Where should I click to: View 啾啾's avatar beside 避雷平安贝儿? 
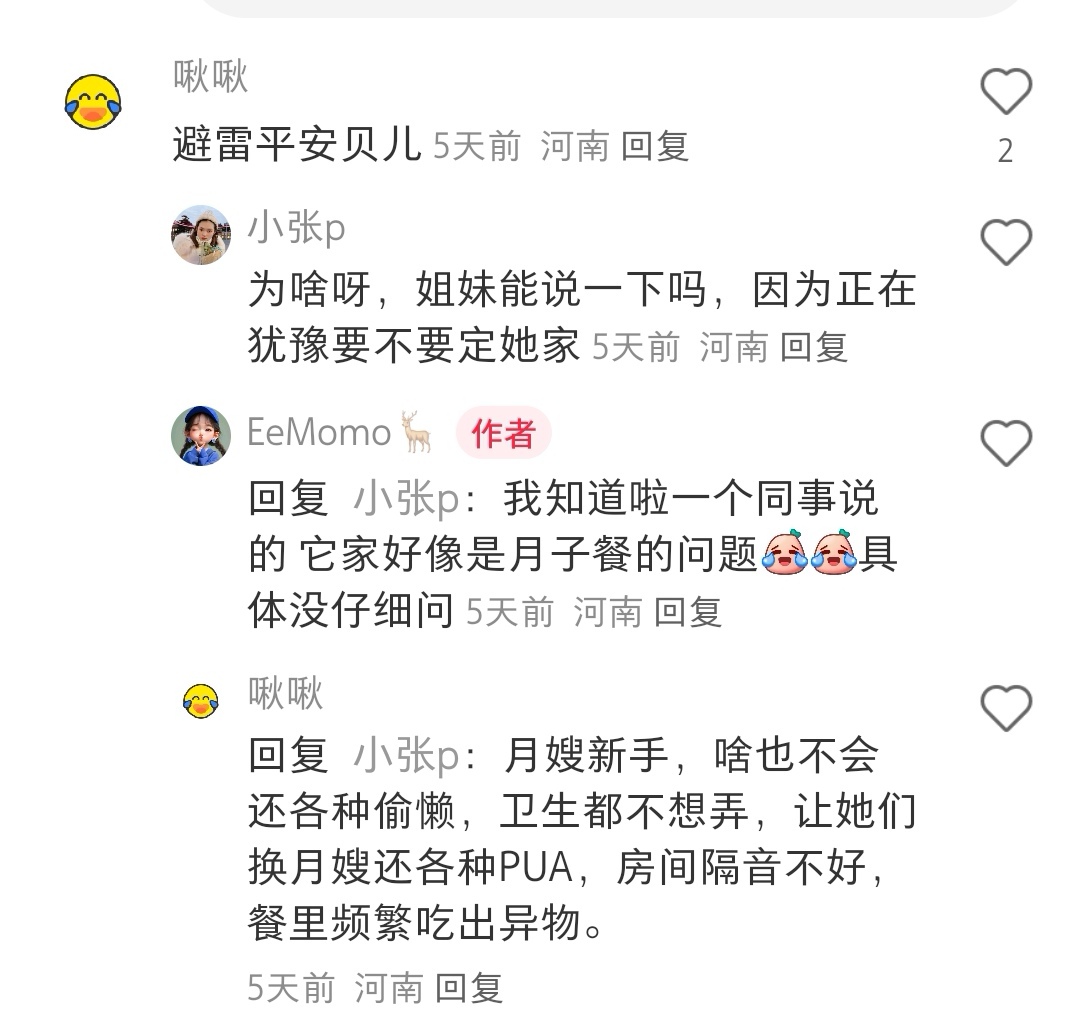[x=92, y=101]
